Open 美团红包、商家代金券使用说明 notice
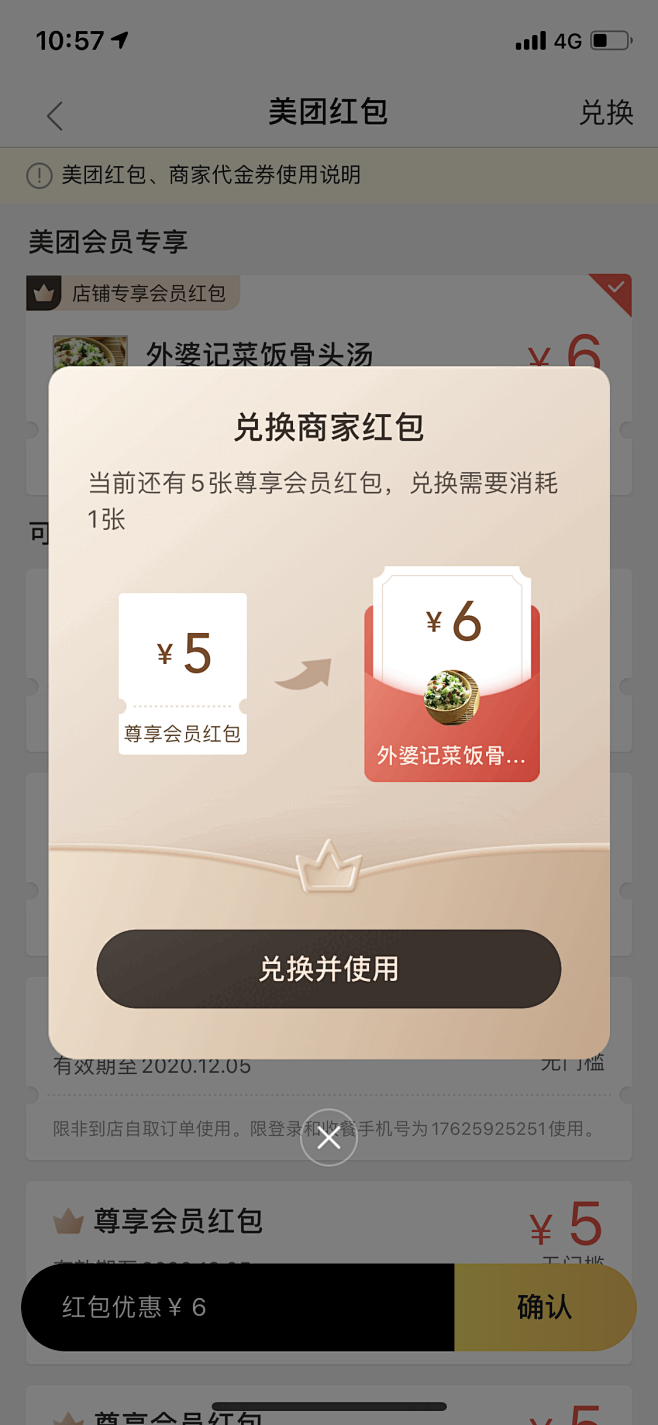The image size is (658, 1425). coord(329,176)
